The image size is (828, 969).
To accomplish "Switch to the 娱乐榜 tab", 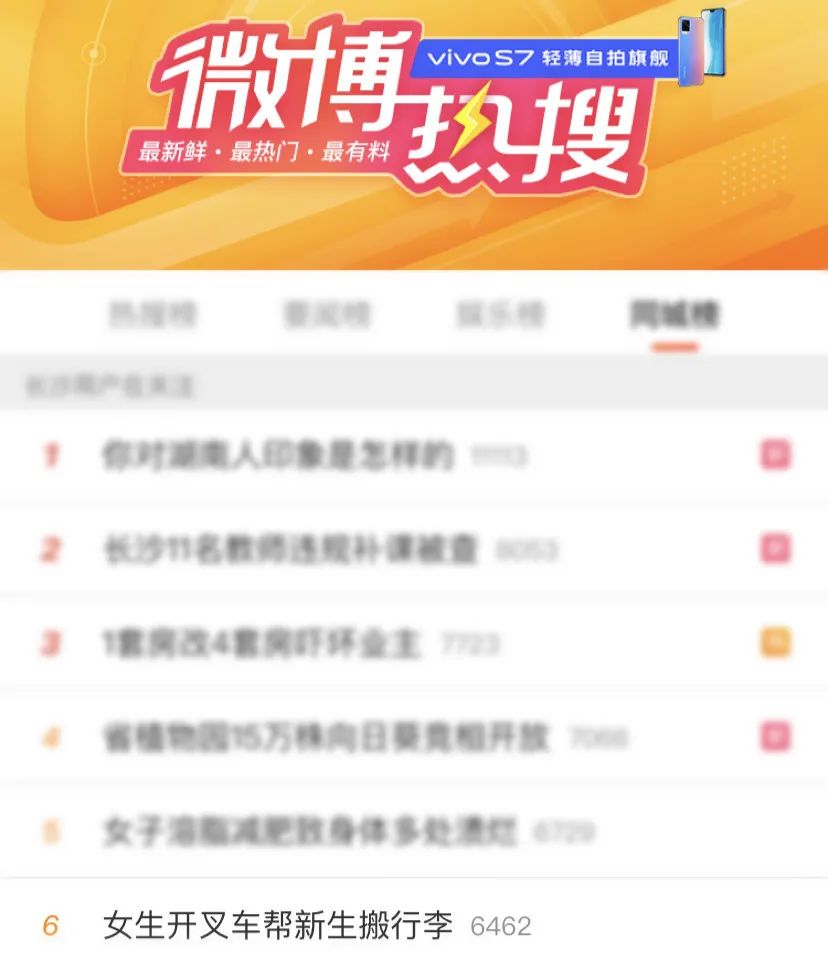I will point(501,316).
